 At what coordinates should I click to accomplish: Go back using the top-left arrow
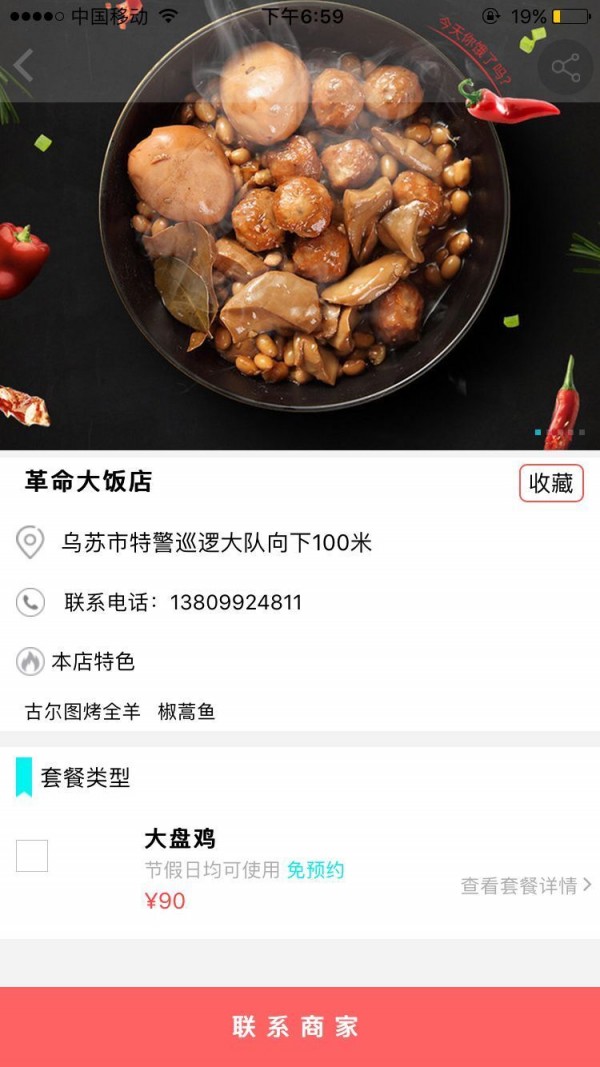(x=24, y=65)
